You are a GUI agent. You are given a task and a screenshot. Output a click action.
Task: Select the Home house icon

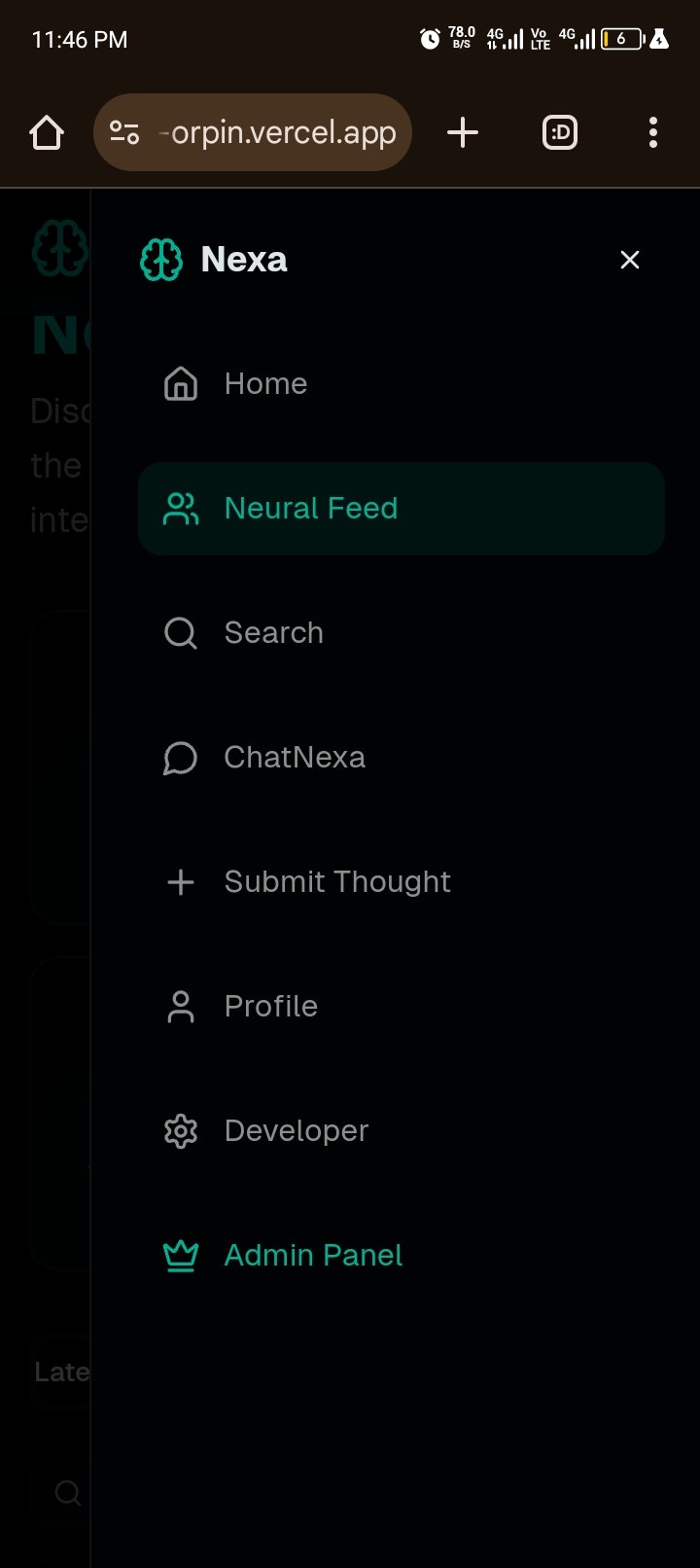[180, 384]
